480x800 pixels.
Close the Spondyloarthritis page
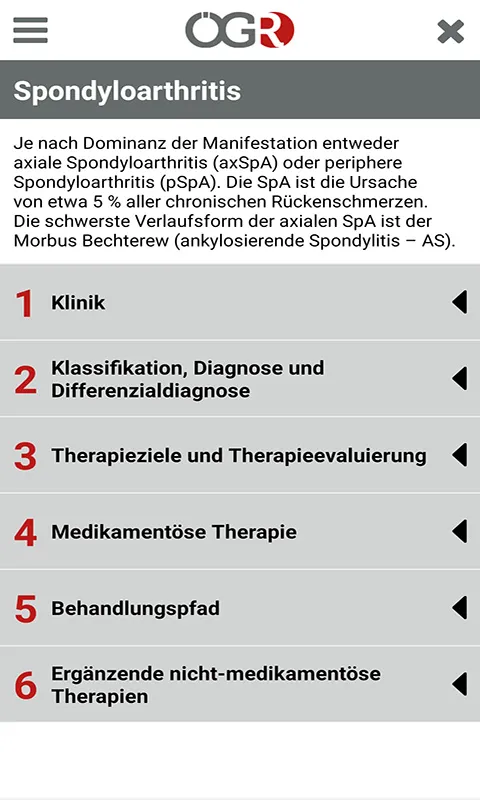(x=450, y=31)
